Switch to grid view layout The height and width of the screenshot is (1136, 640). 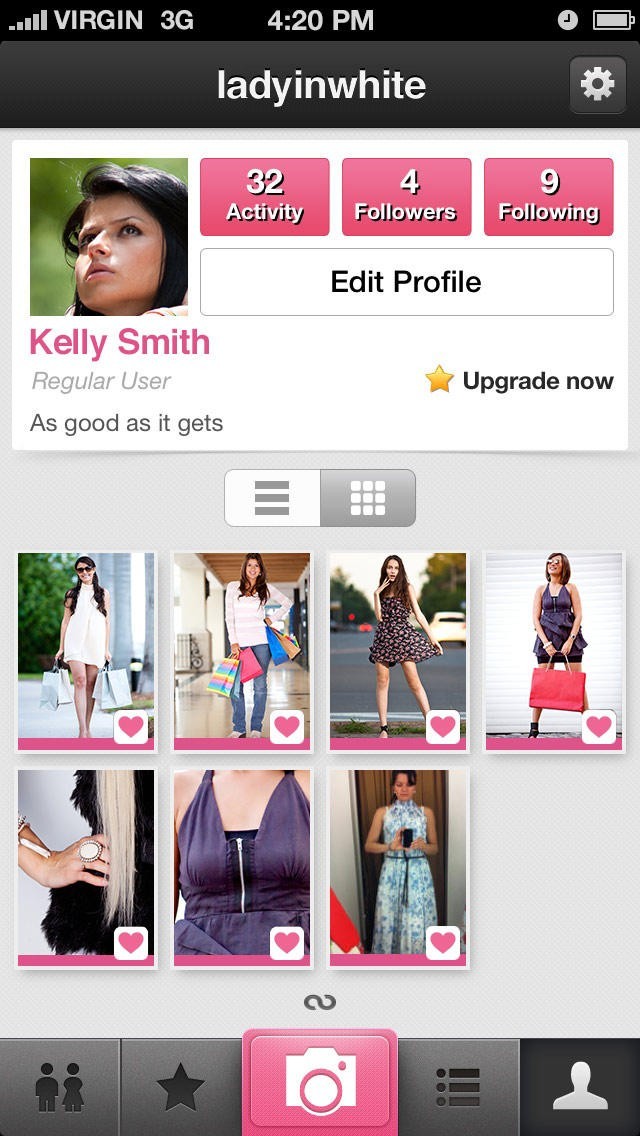click(x=367, y=497)
